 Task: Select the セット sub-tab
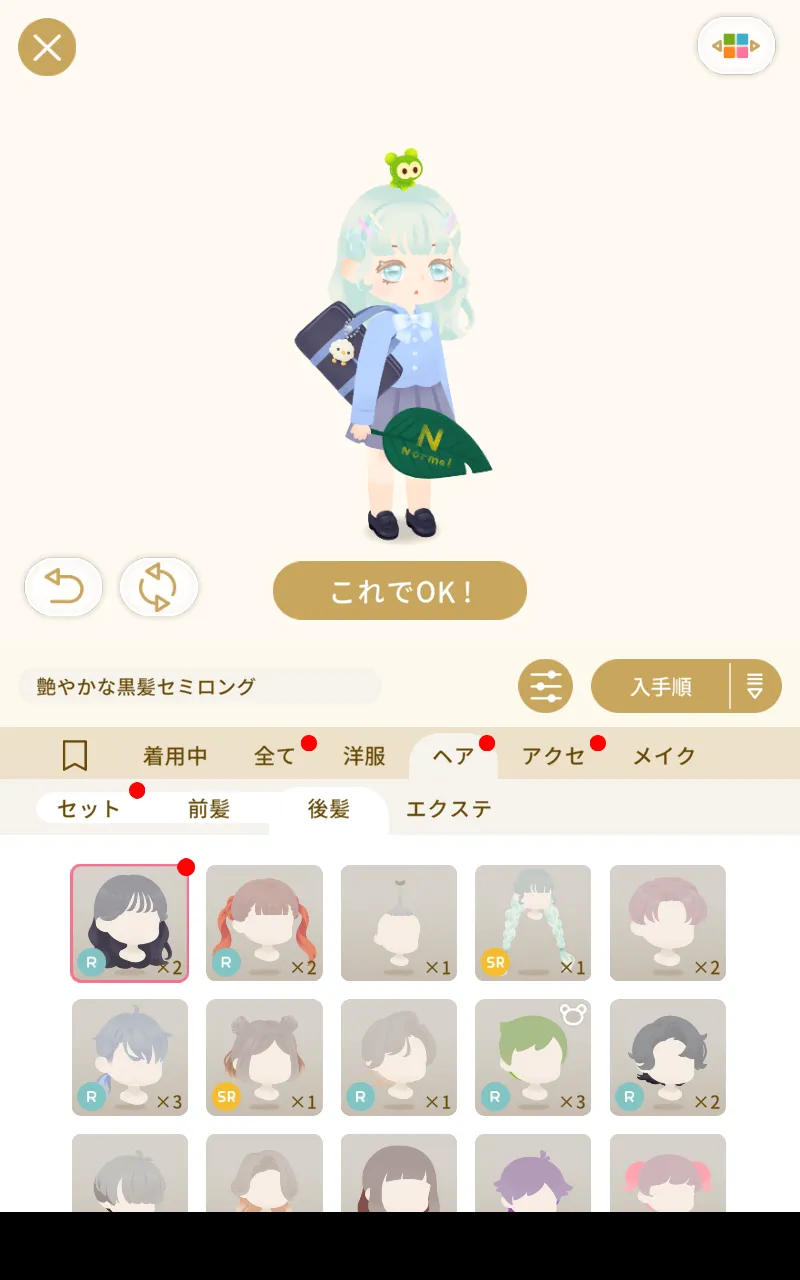(89, 809)
